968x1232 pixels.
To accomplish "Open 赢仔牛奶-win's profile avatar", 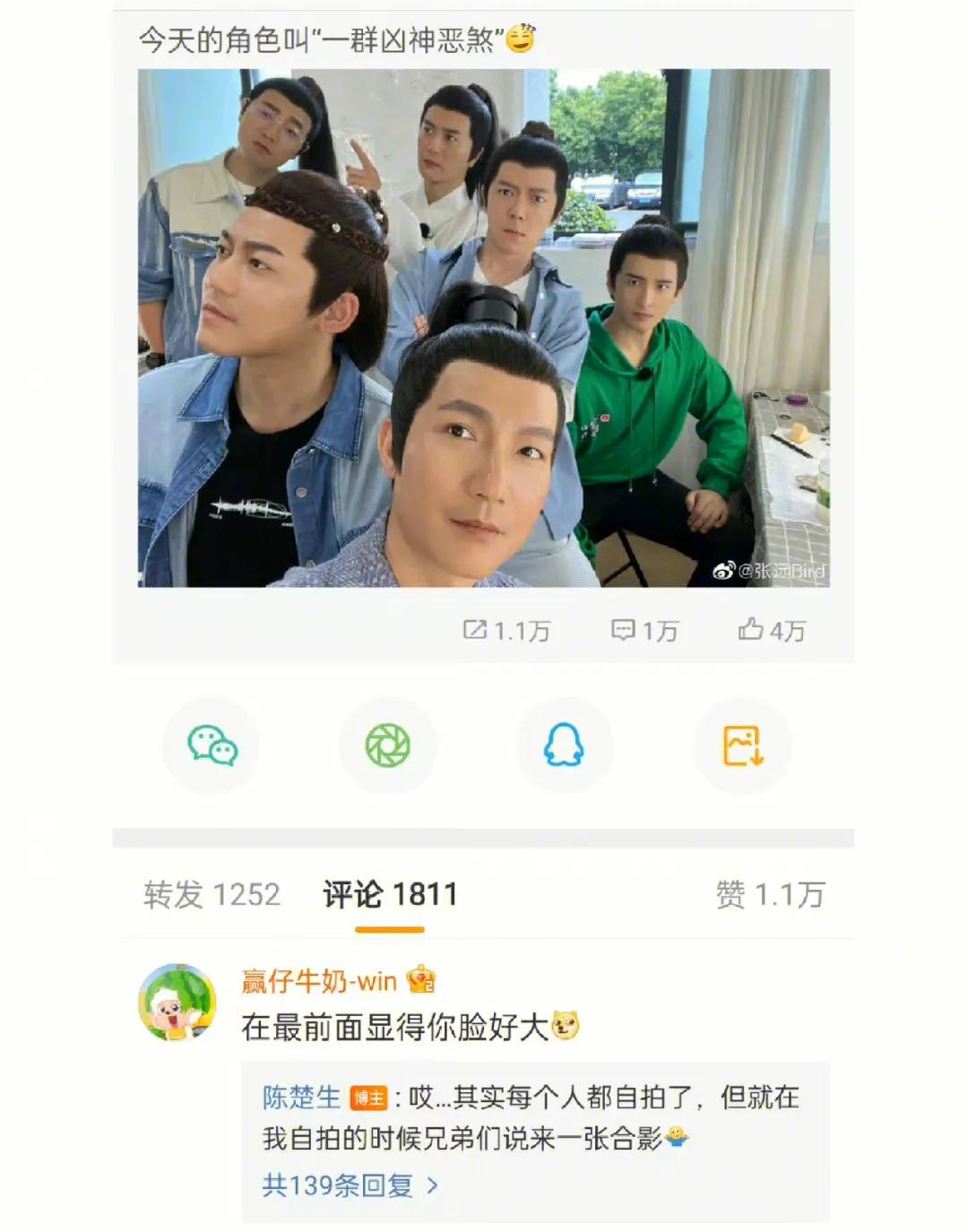I will coord(177,1003).
